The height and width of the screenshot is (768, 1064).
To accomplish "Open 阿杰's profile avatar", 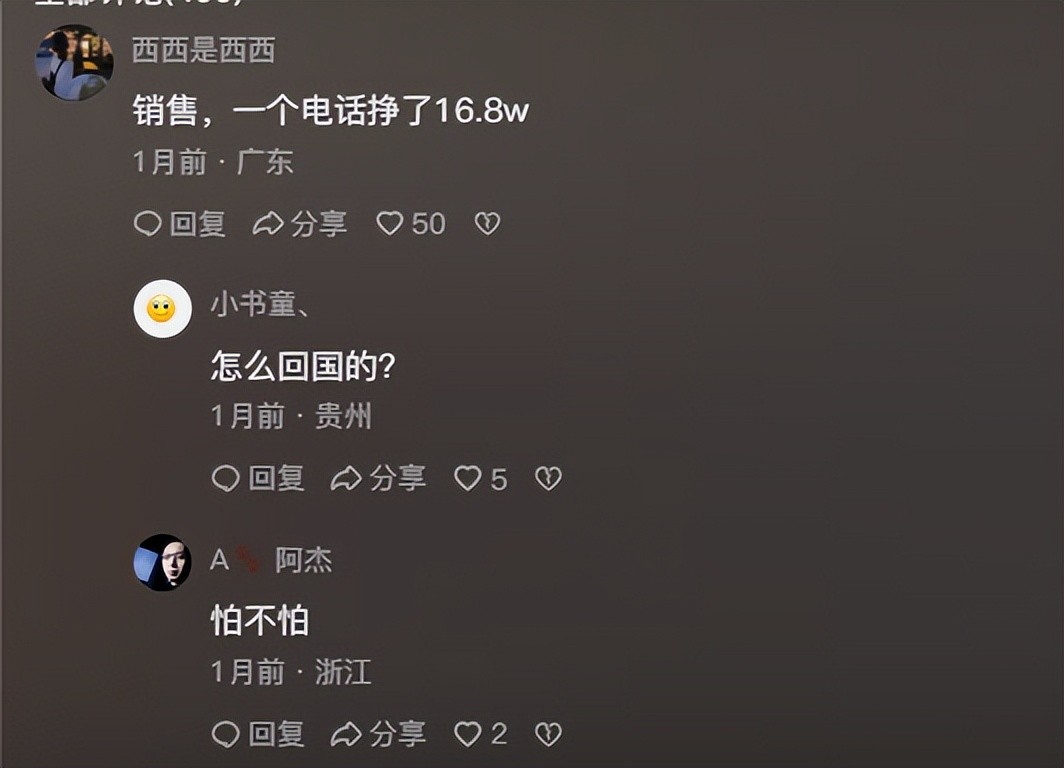I will [x=162, y=562].
